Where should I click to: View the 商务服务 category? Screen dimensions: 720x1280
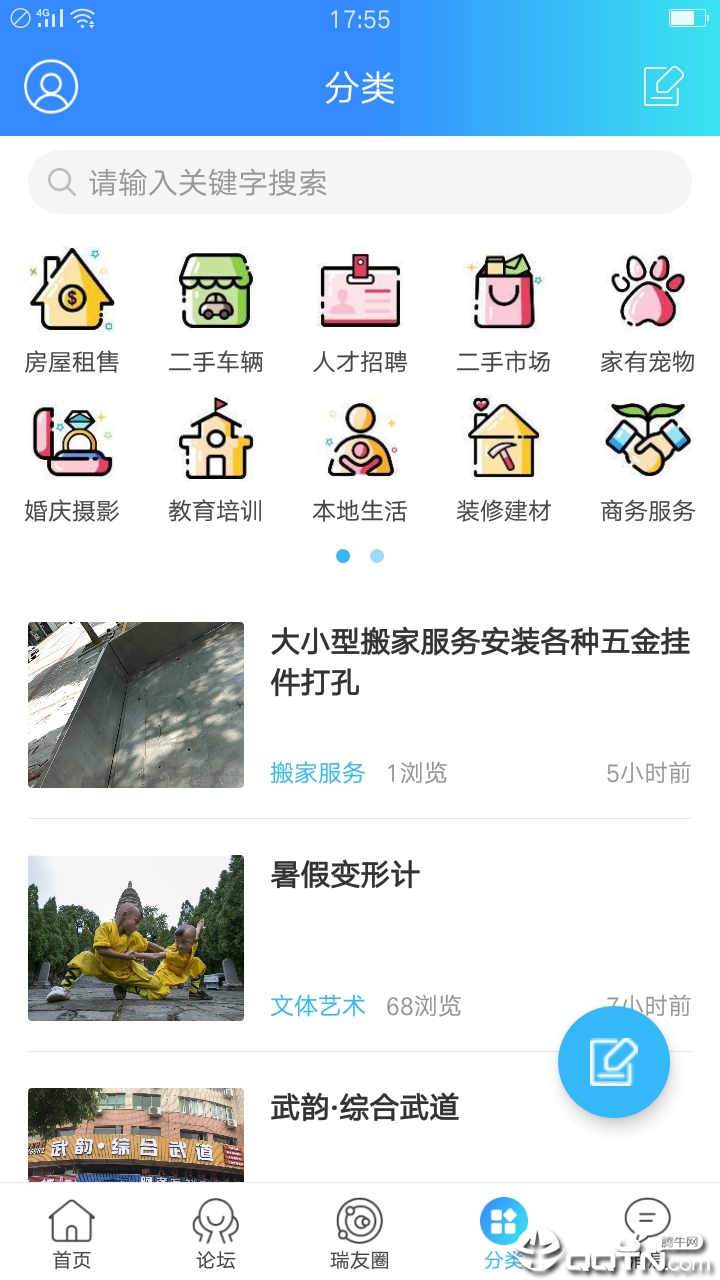point(647,461)
